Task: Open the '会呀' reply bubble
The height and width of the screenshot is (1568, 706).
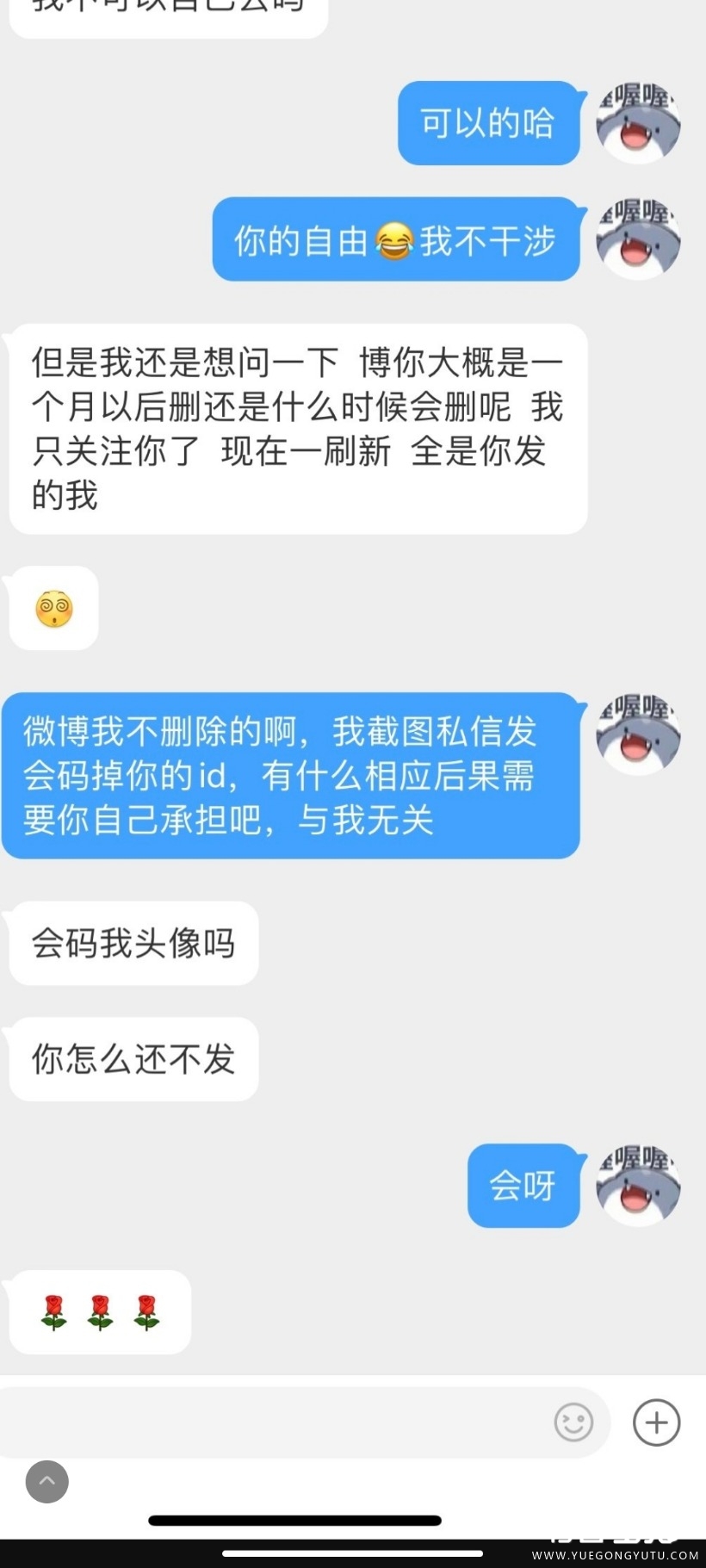Action: pyautogui.click(x=523, y=1187)
